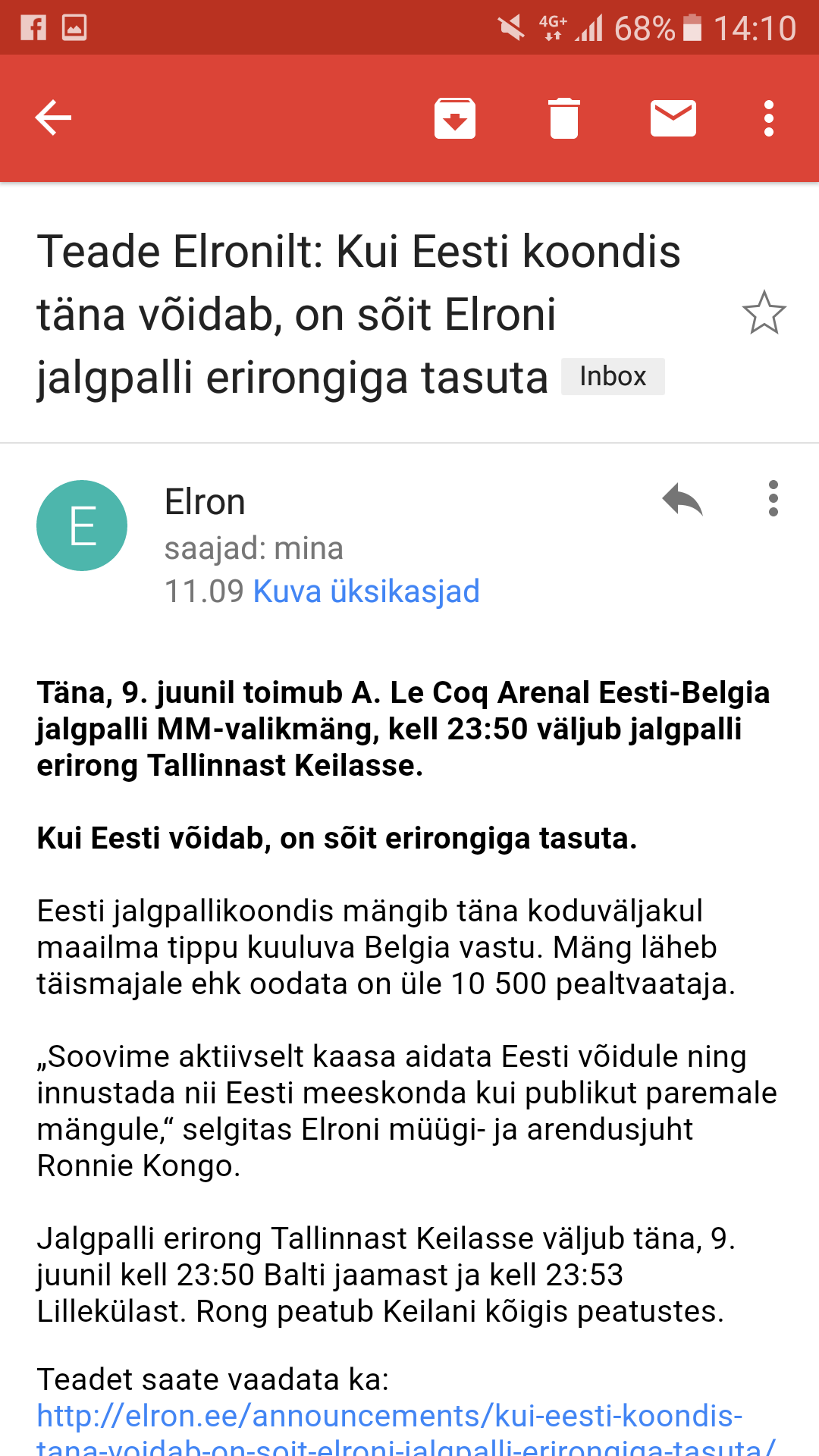
Task: Open Elron sender avatar
Action: (x=82, y=526)
